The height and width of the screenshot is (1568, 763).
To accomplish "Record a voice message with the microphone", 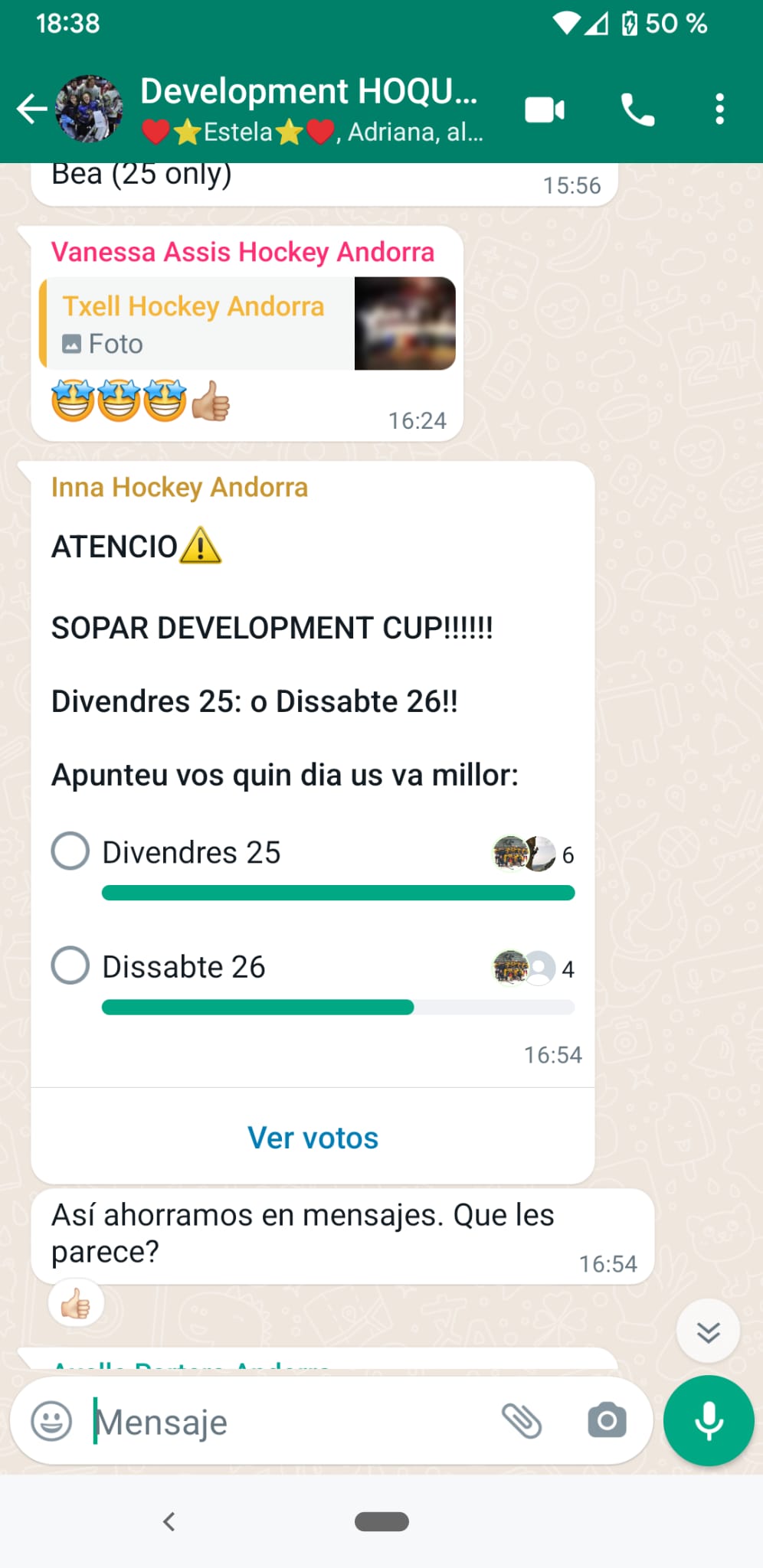I will tap(708, 1420).
